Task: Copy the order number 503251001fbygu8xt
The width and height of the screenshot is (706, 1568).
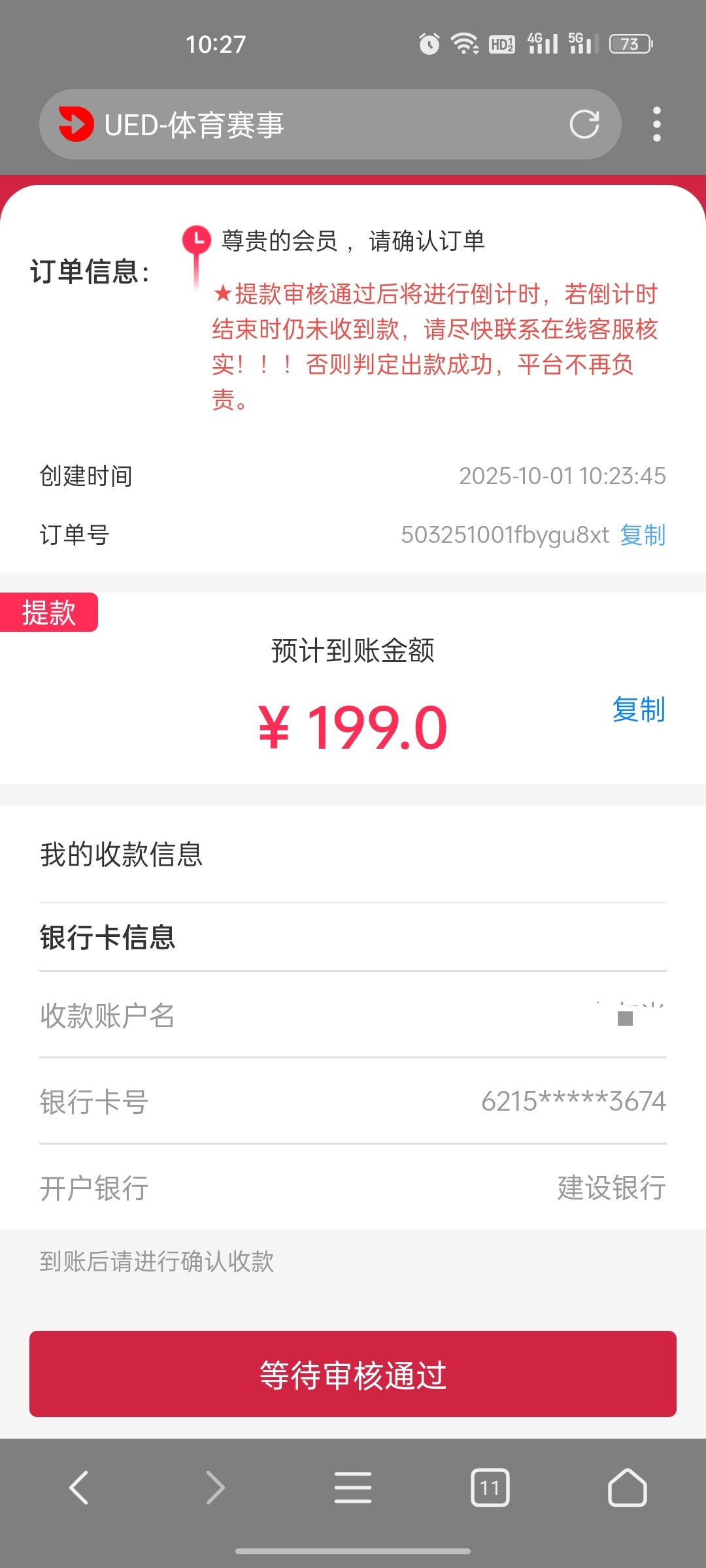Action: click(643, 535)
